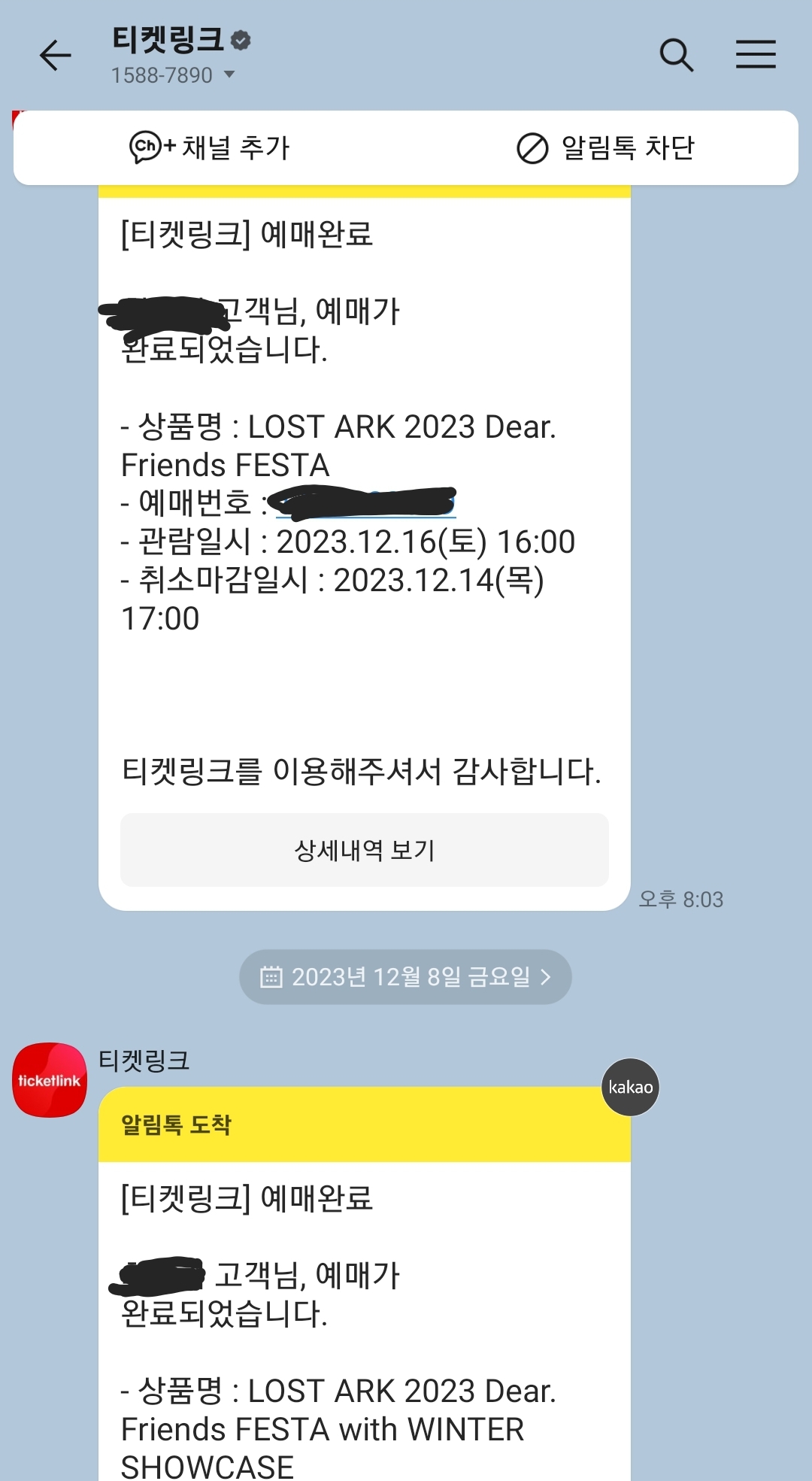Open the 2023년 12월 8일 date chip
The height and width of the screenshot is (1481, 812).
coord(405,976)
